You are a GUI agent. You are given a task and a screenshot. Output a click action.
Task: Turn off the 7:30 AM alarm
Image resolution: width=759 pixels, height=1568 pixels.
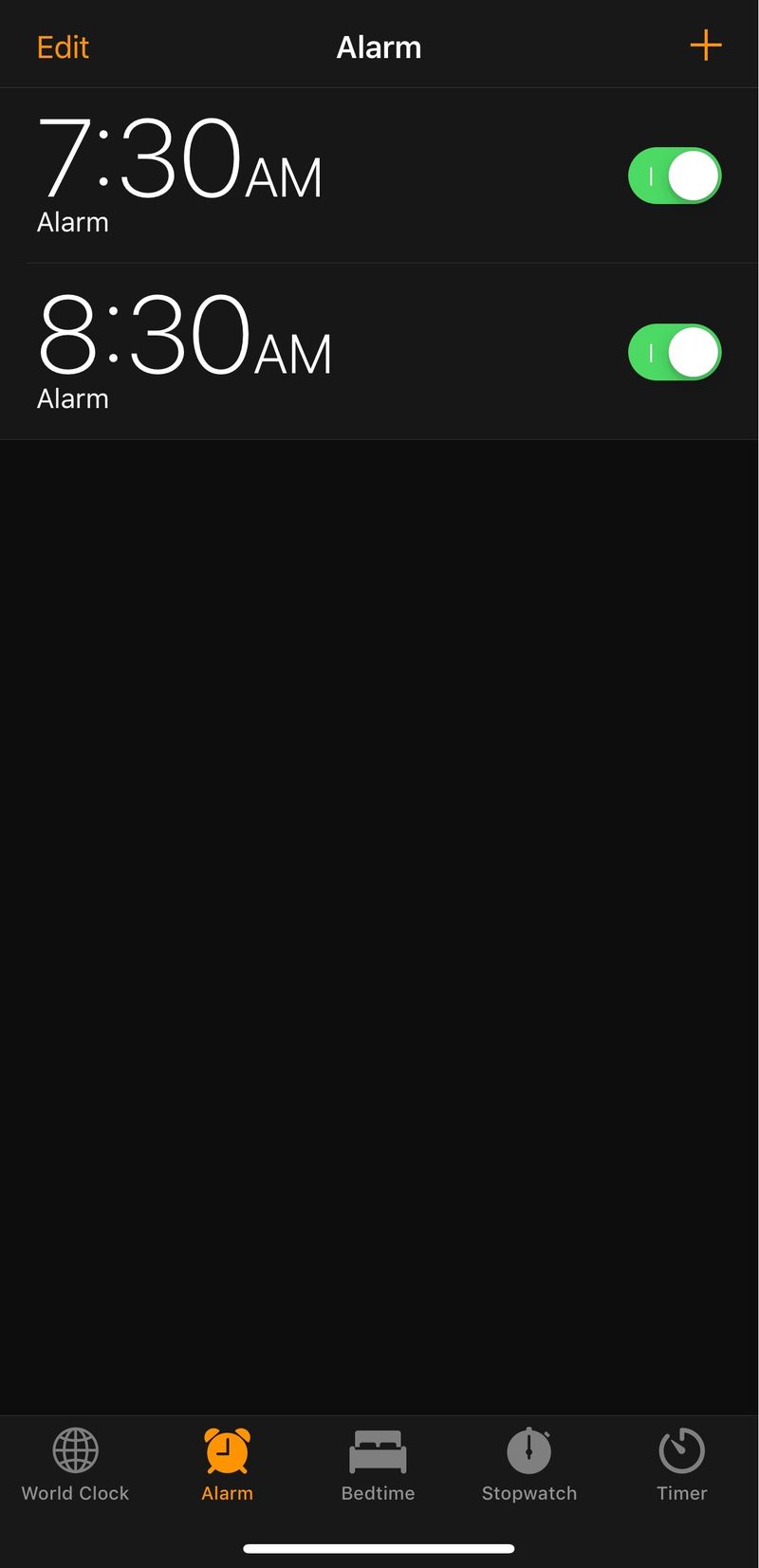(x=675, y=175)
